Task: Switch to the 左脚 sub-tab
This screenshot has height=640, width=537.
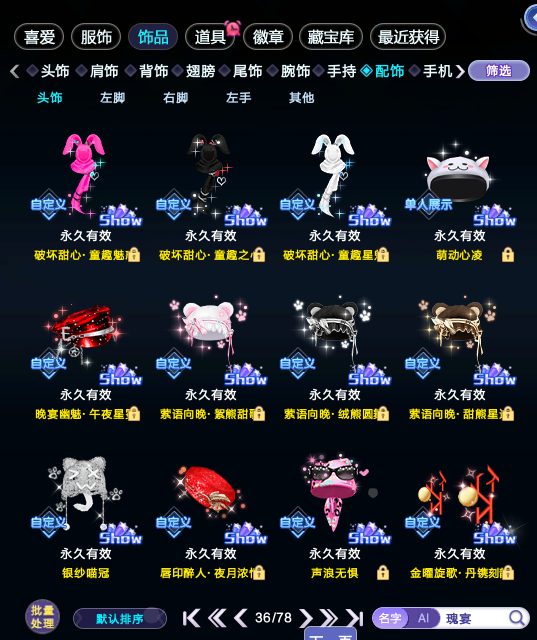Action: [x=112, y=98]
